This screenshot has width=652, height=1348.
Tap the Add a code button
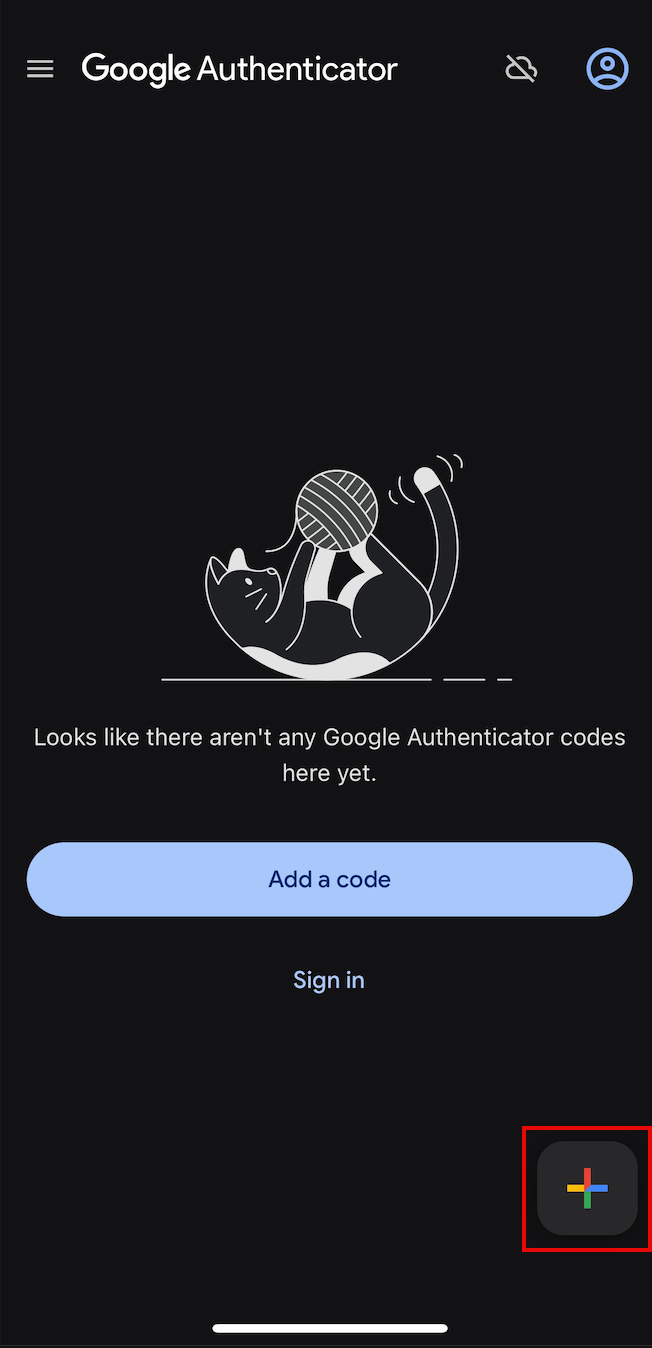coord(329,879)
